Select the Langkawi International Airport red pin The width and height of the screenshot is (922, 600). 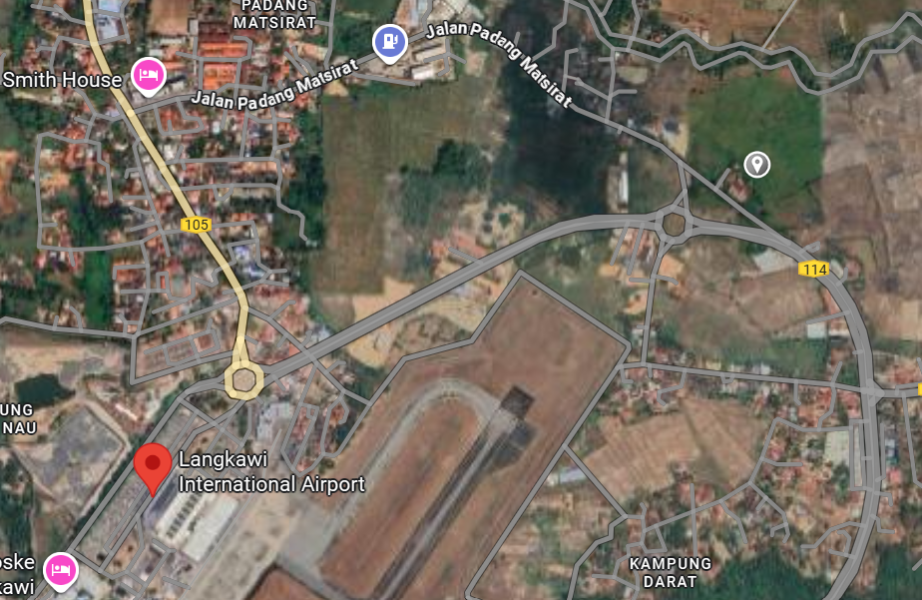click(152, 467)
